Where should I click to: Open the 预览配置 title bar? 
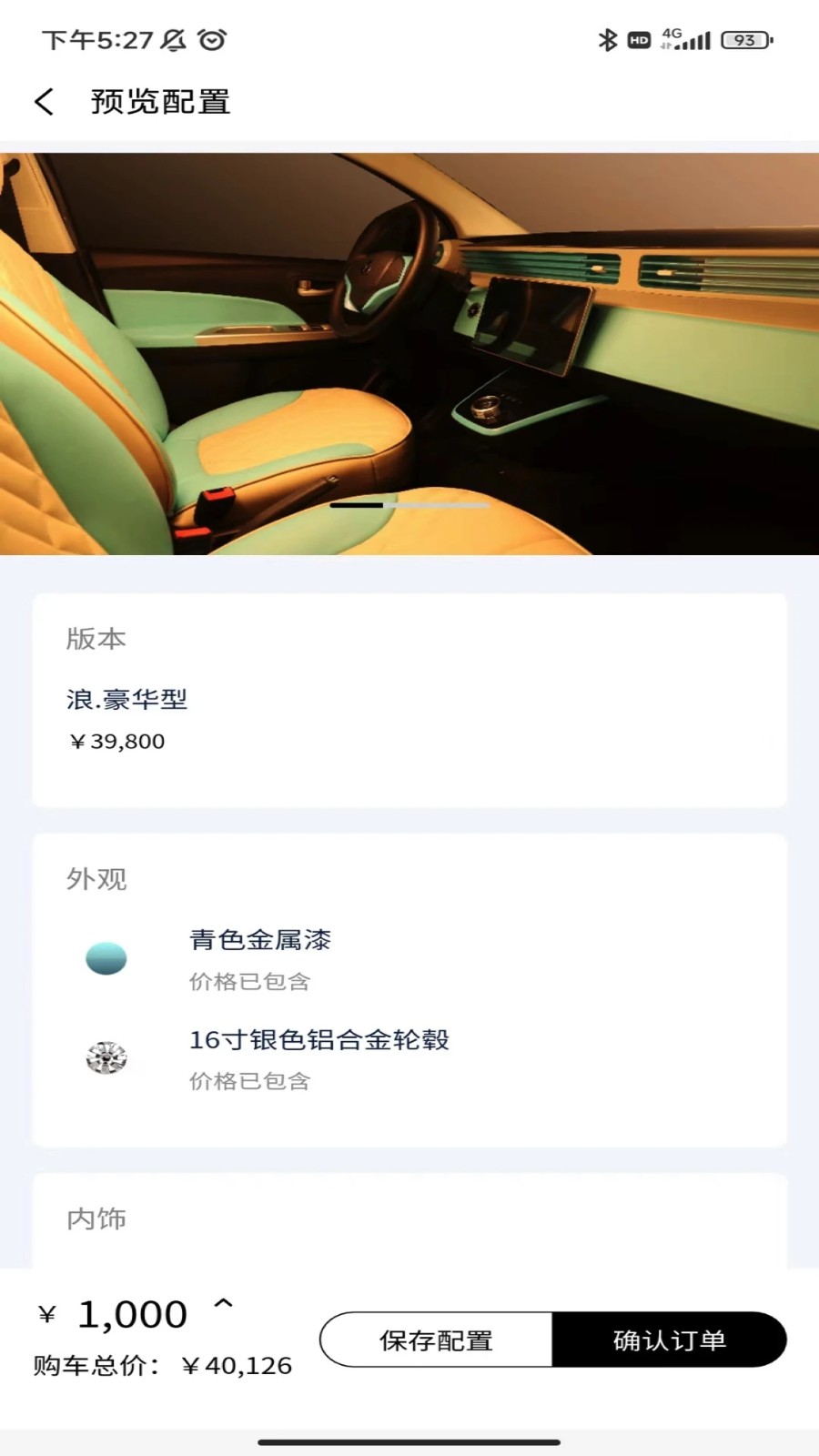click(x=159, y=101)
